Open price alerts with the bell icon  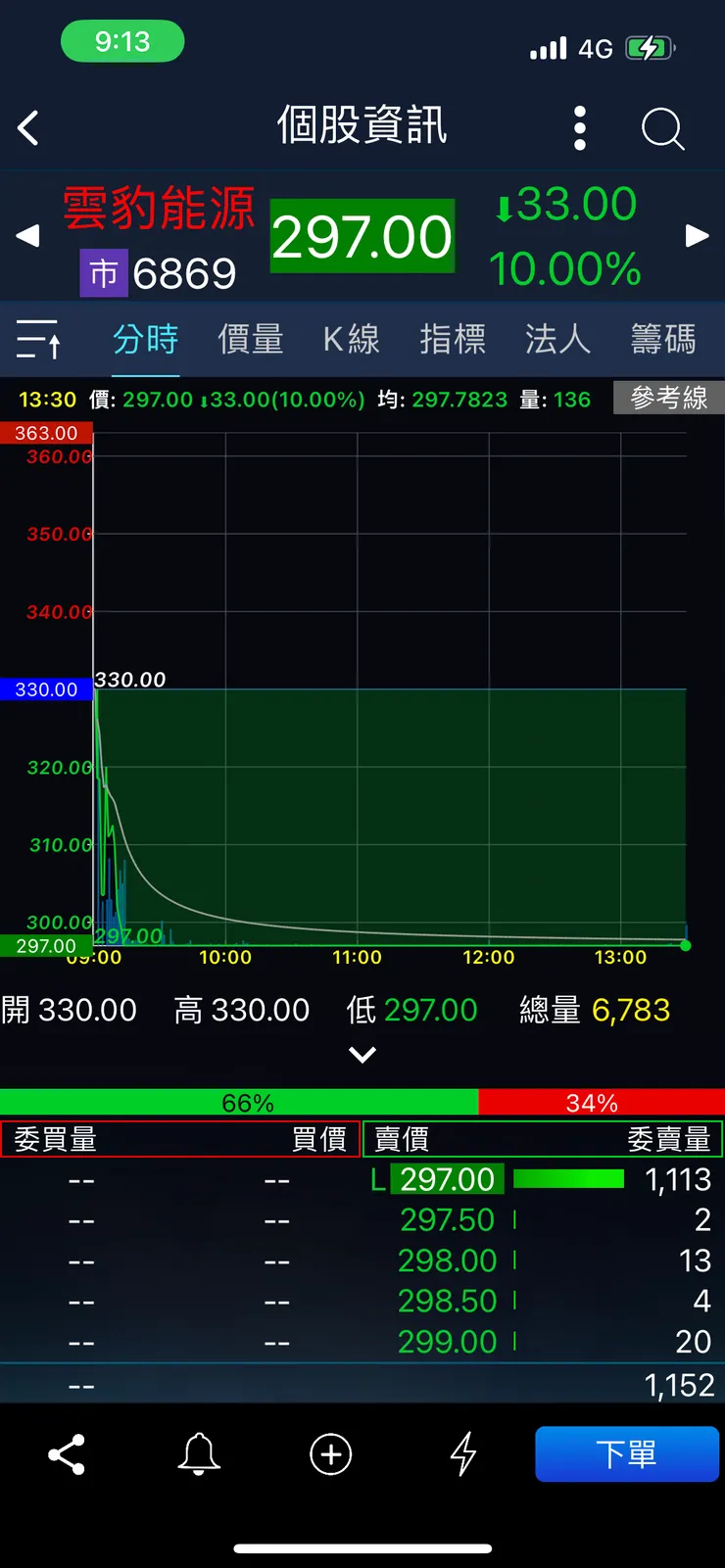pos(199,1453)
